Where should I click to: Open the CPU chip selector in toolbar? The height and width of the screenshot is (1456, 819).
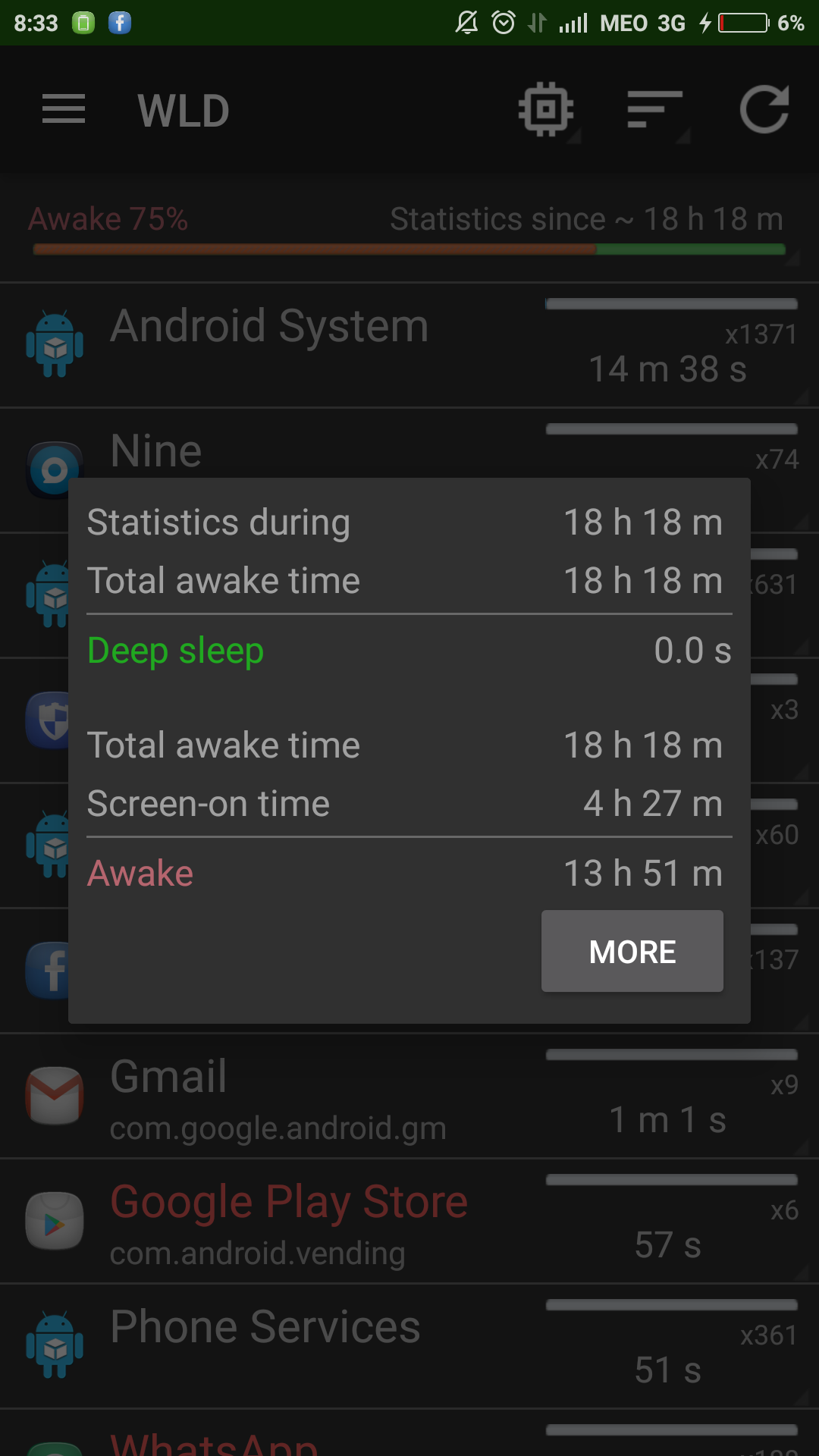point(547,110)
